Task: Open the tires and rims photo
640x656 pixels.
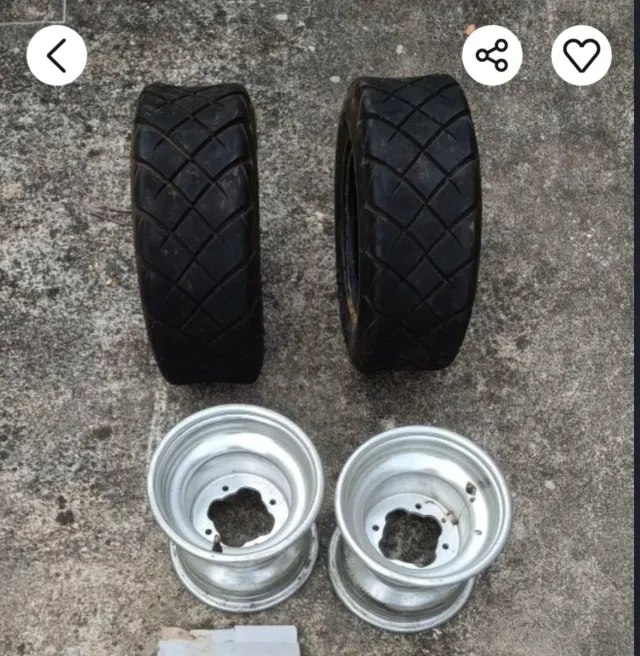Action: 320,340
